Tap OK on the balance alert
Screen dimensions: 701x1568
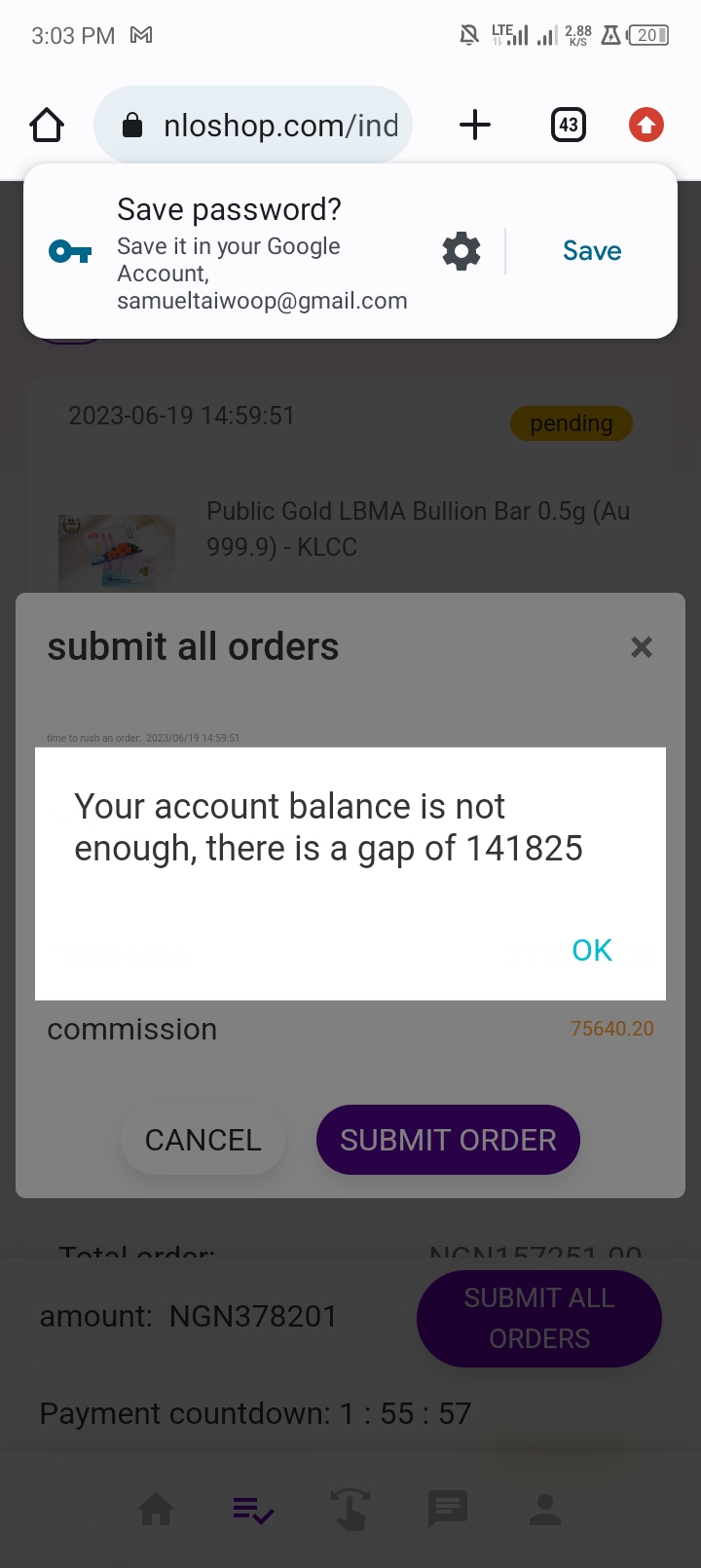tap(592, 950)
